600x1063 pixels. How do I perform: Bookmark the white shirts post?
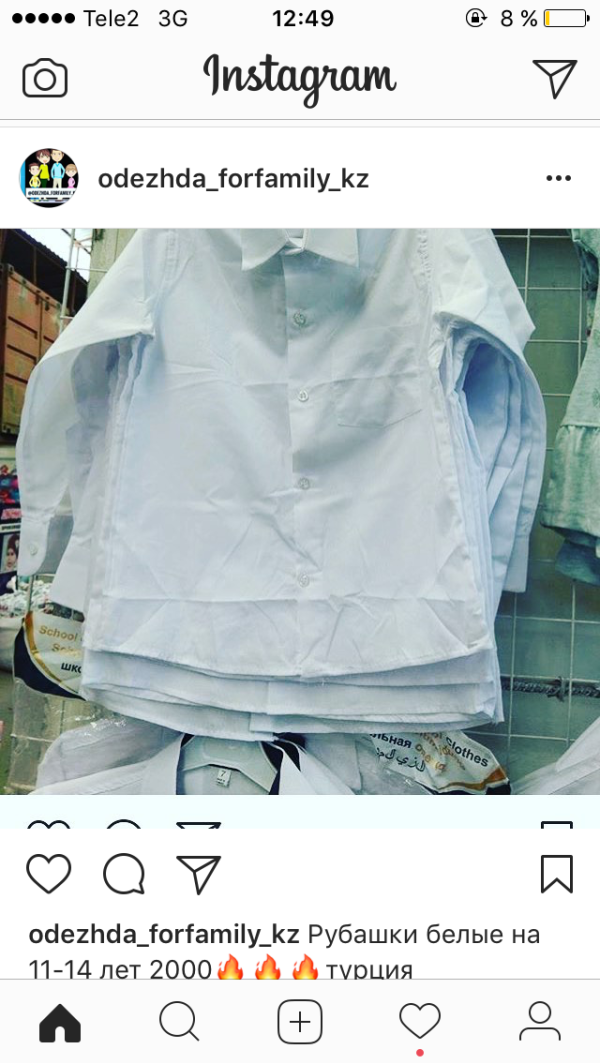tap(556, 874)
